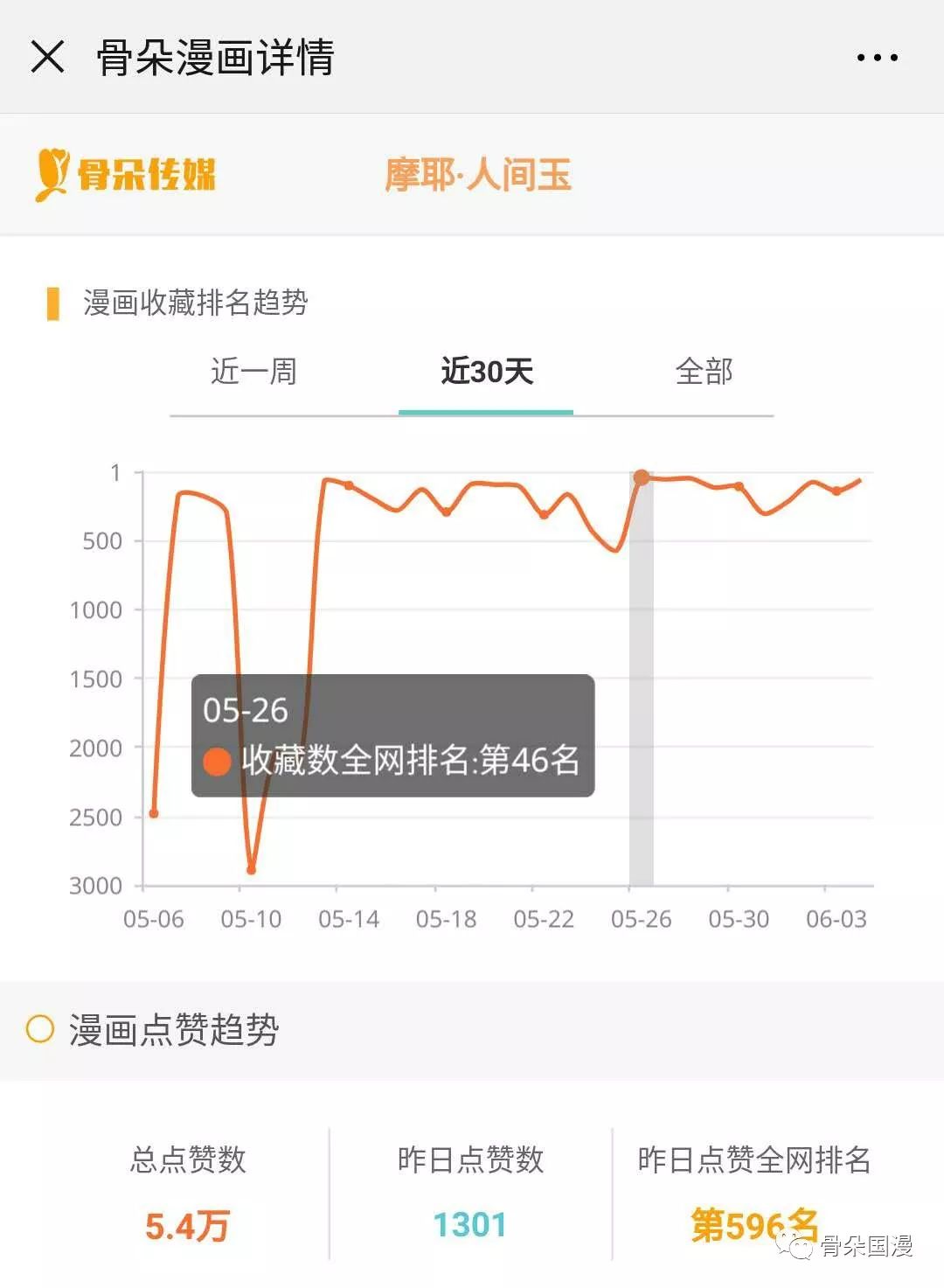Close the 骨朵漫画详情 page
Image resolution: width=944 pixels, height=1288 pixels.
47,58
